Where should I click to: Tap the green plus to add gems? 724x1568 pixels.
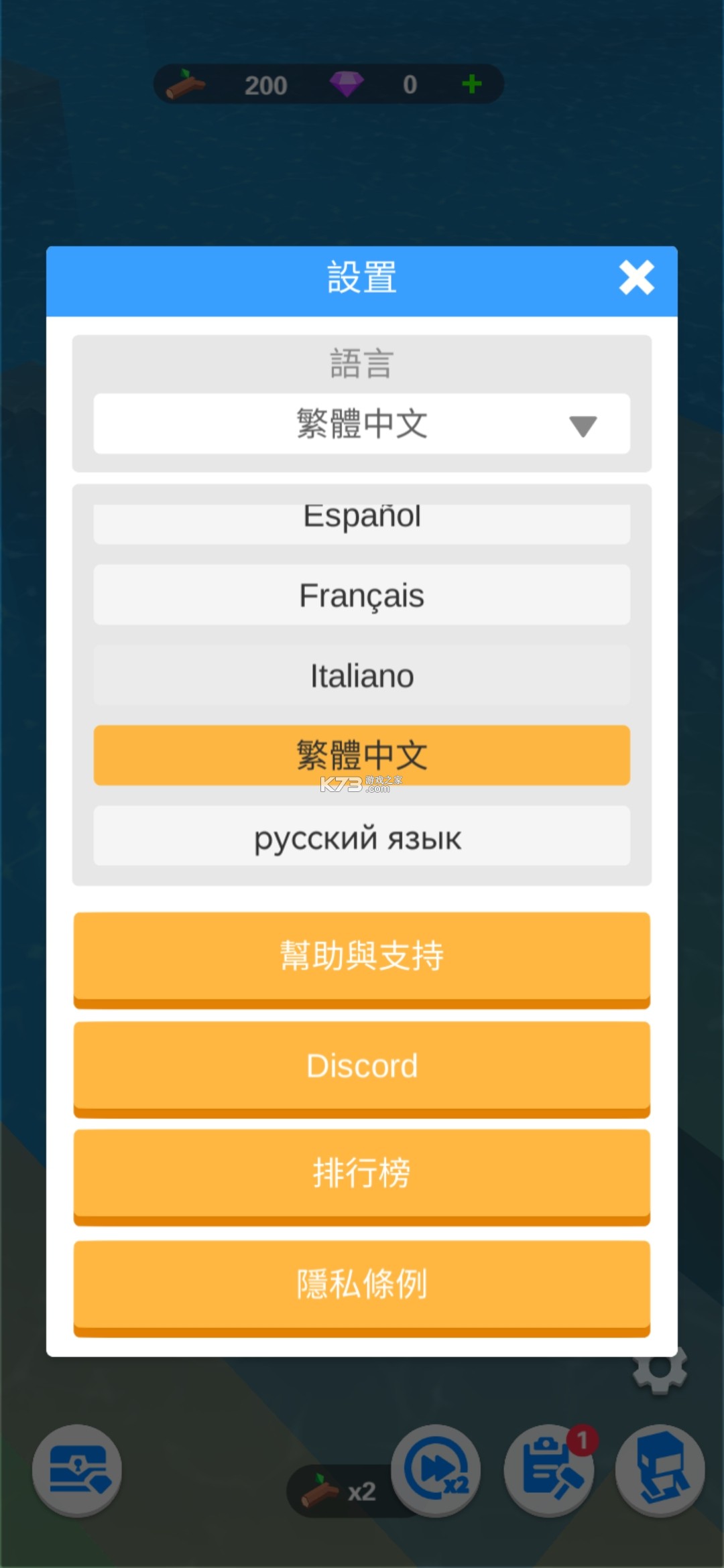[472, 84]
